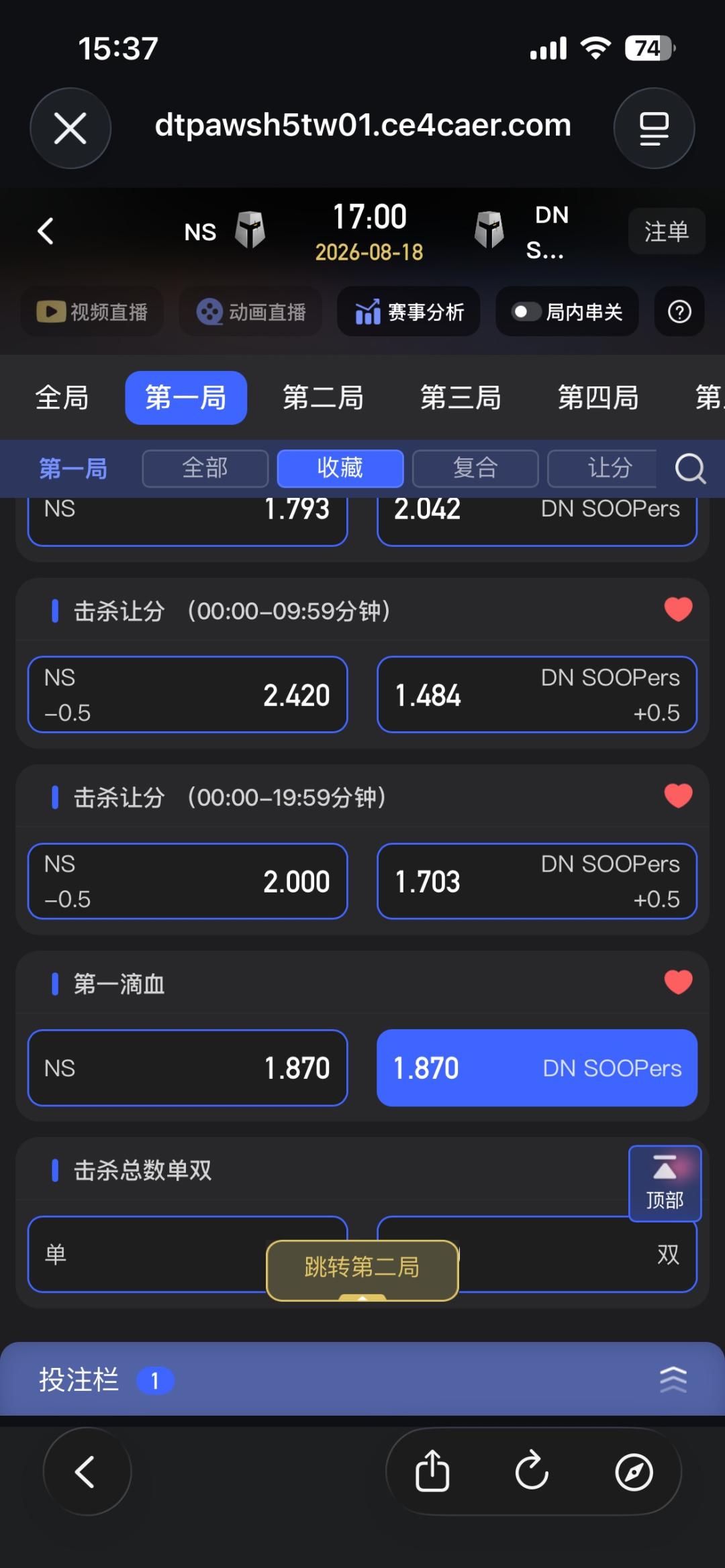725x1568 pixels.
Task: Select the 第三局 tab
Action: [x=461, y=398]
